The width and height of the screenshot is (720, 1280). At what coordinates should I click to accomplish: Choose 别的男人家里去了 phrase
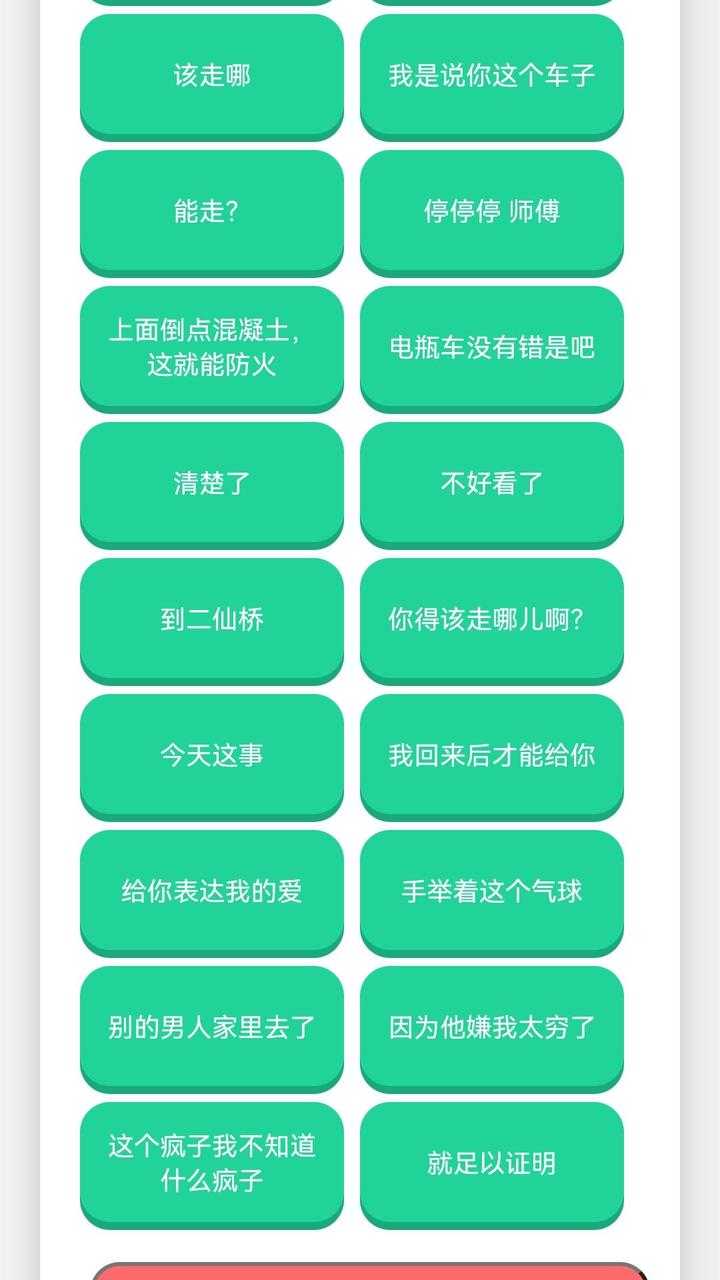point(212,1027)
